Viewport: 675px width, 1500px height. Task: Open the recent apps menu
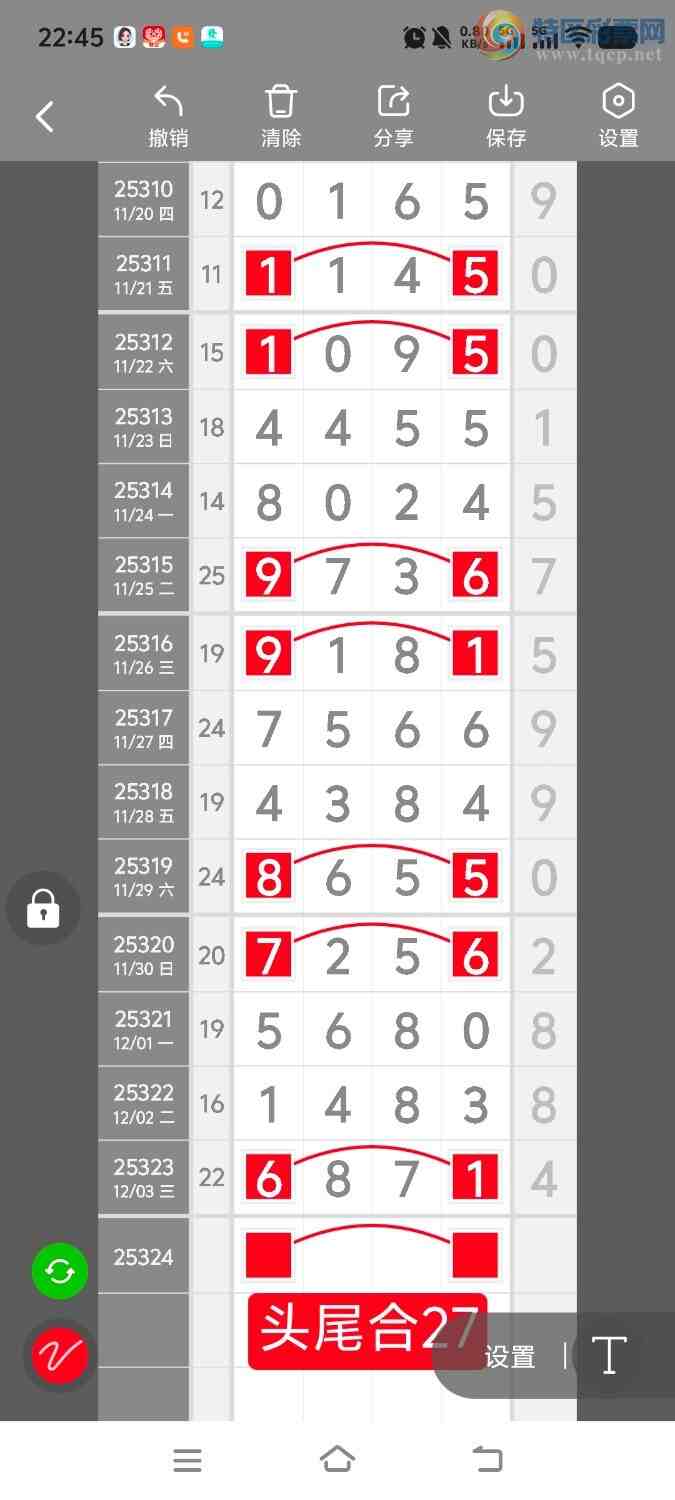pyautogui.click(x=188, y=1460)
